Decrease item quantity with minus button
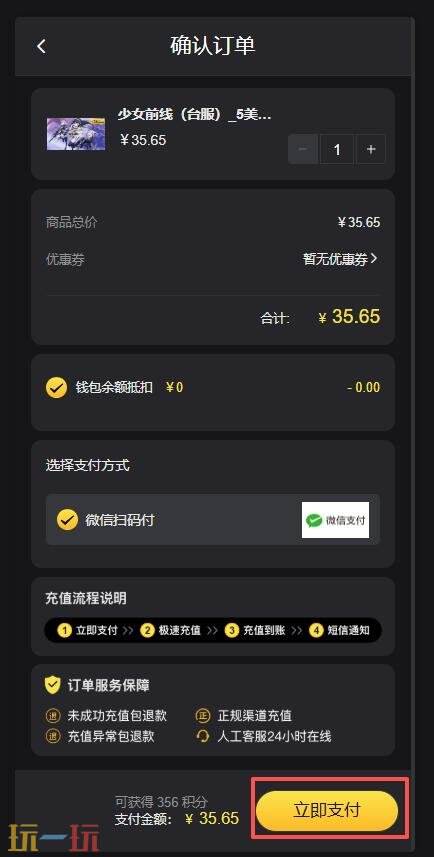 [303, 149]
